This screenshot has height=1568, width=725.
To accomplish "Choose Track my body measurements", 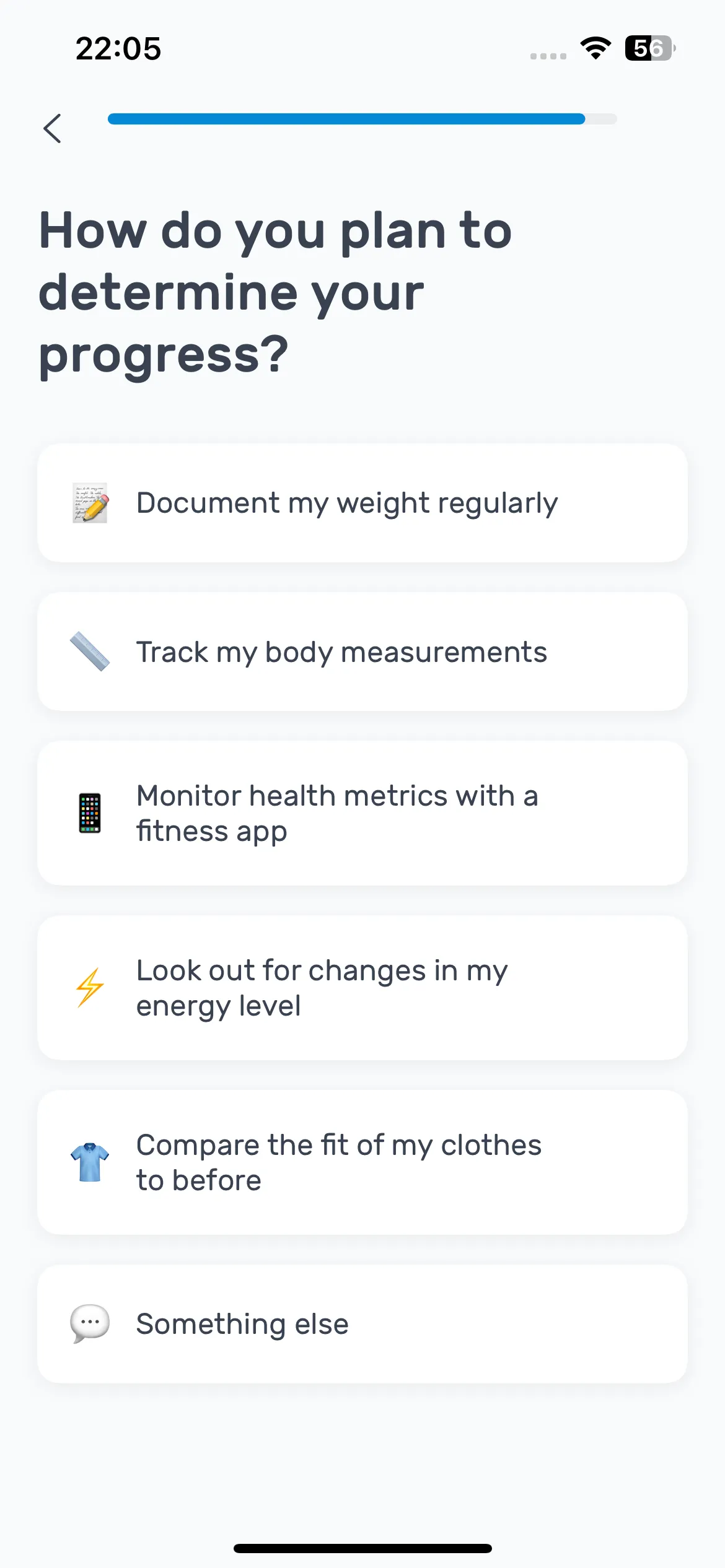I will (x=362, y=651).
